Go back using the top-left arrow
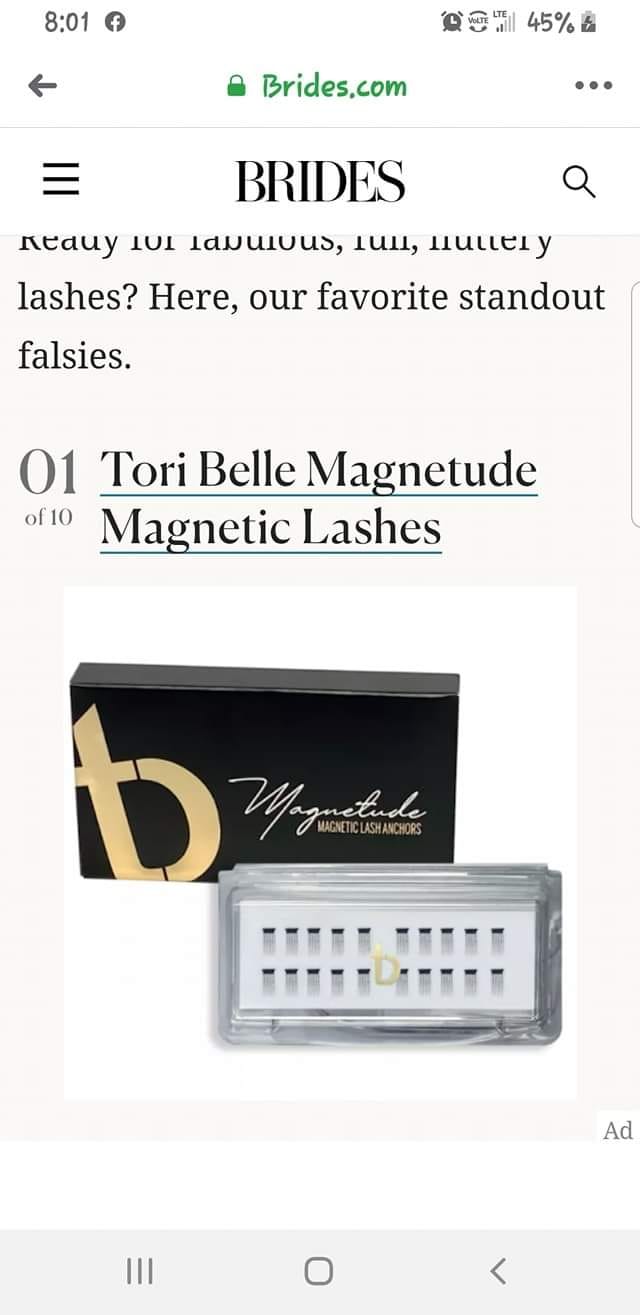The height and width of the screenshot is (1315, 640). tap(43, 86)
